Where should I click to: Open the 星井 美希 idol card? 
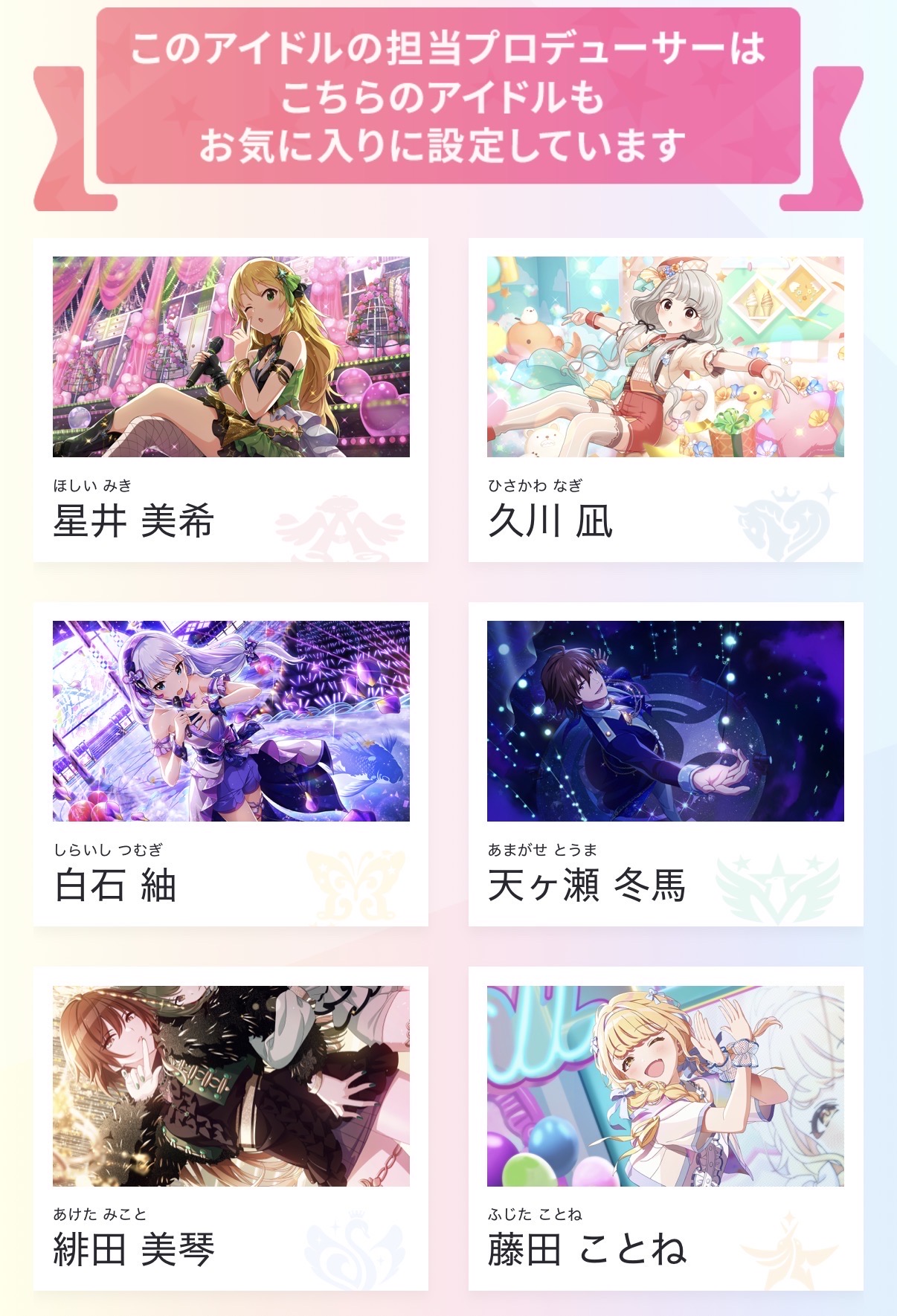(x=231, y=399)
